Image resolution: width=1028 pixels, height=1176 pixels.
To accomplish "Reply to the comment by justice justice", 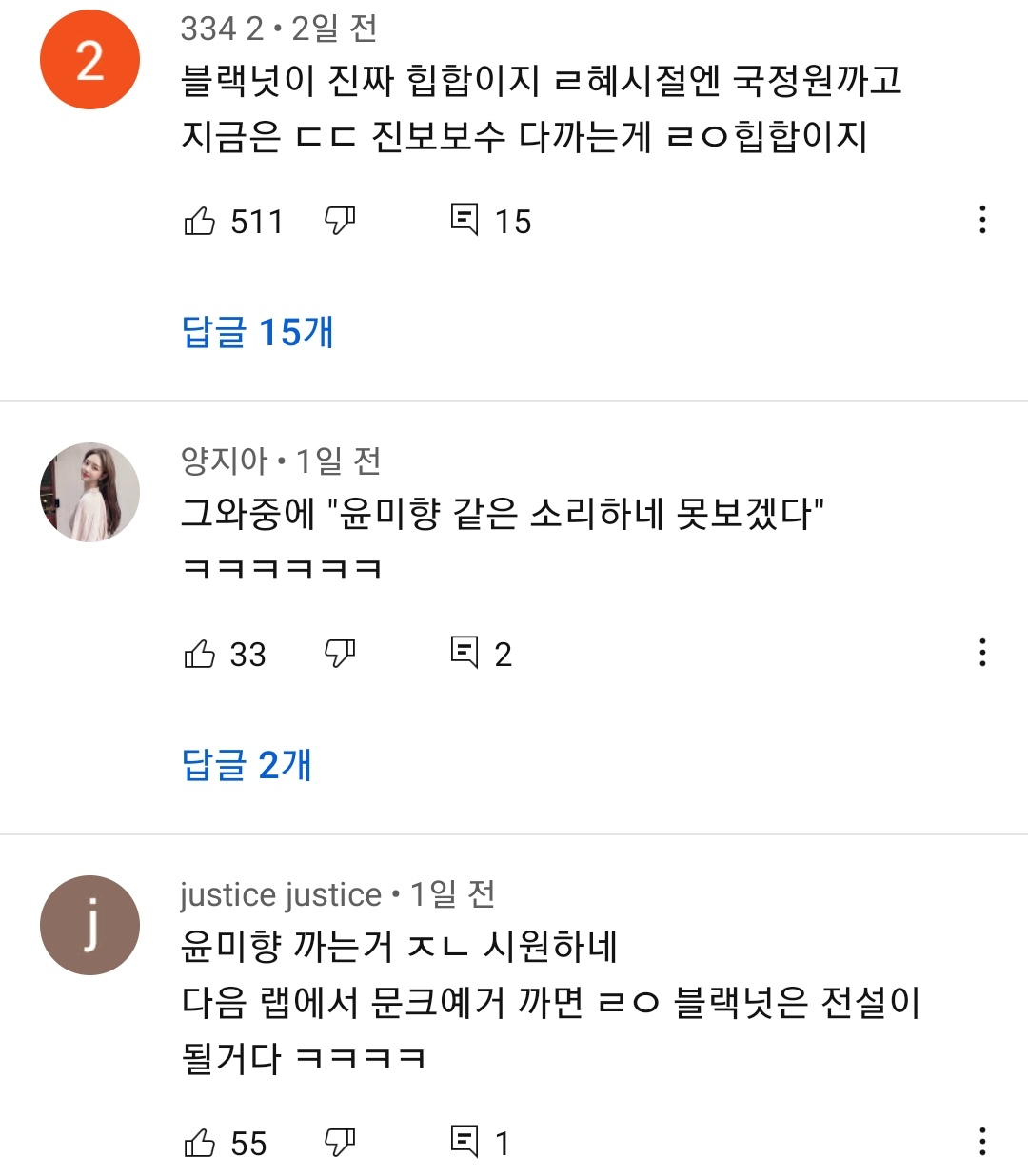I will [x=465, y=1142].
